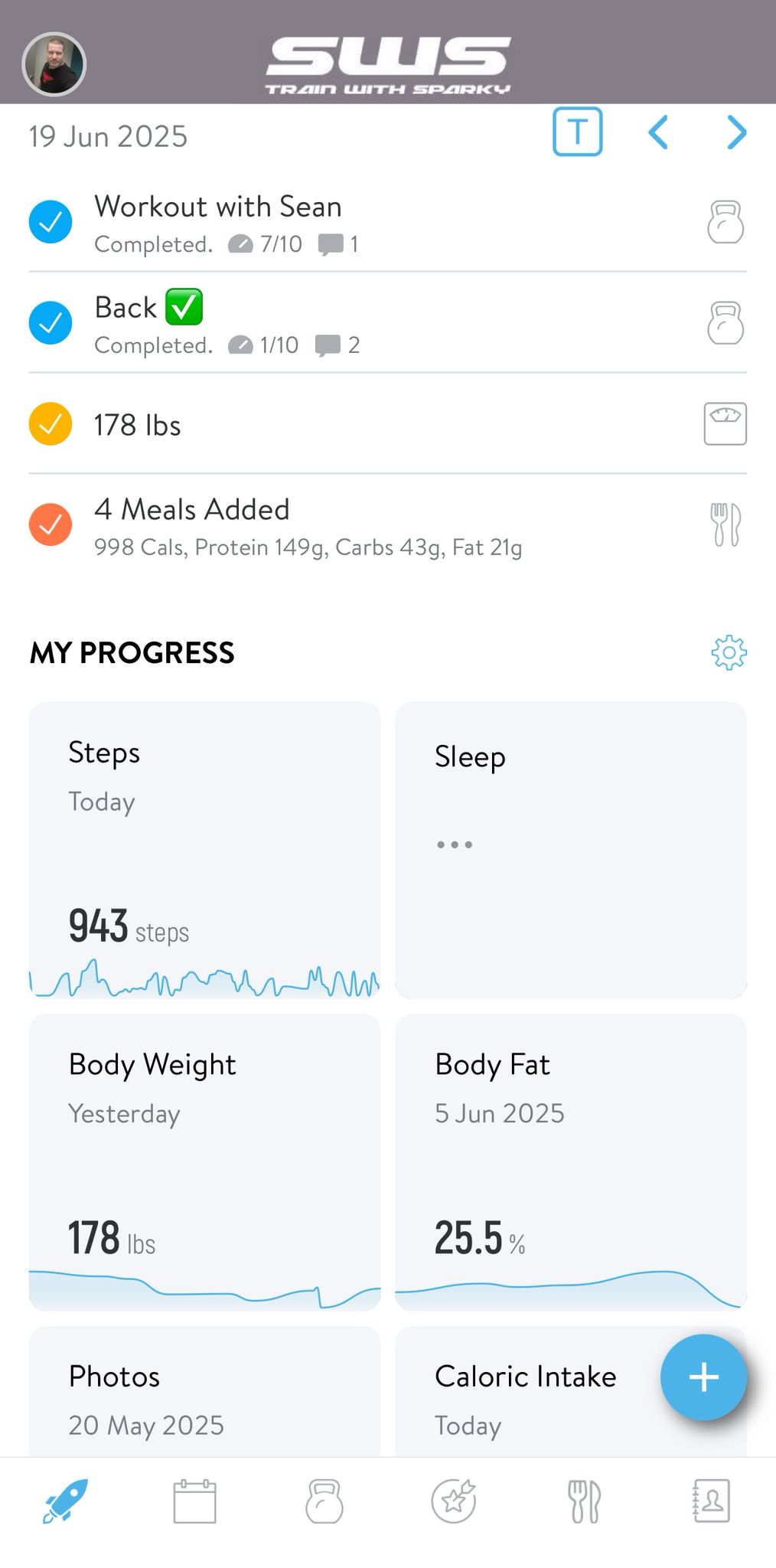Open the Body Weight card
Image resolution: width=776 pixels, height=1568 pixels.
coord(204,1162)
